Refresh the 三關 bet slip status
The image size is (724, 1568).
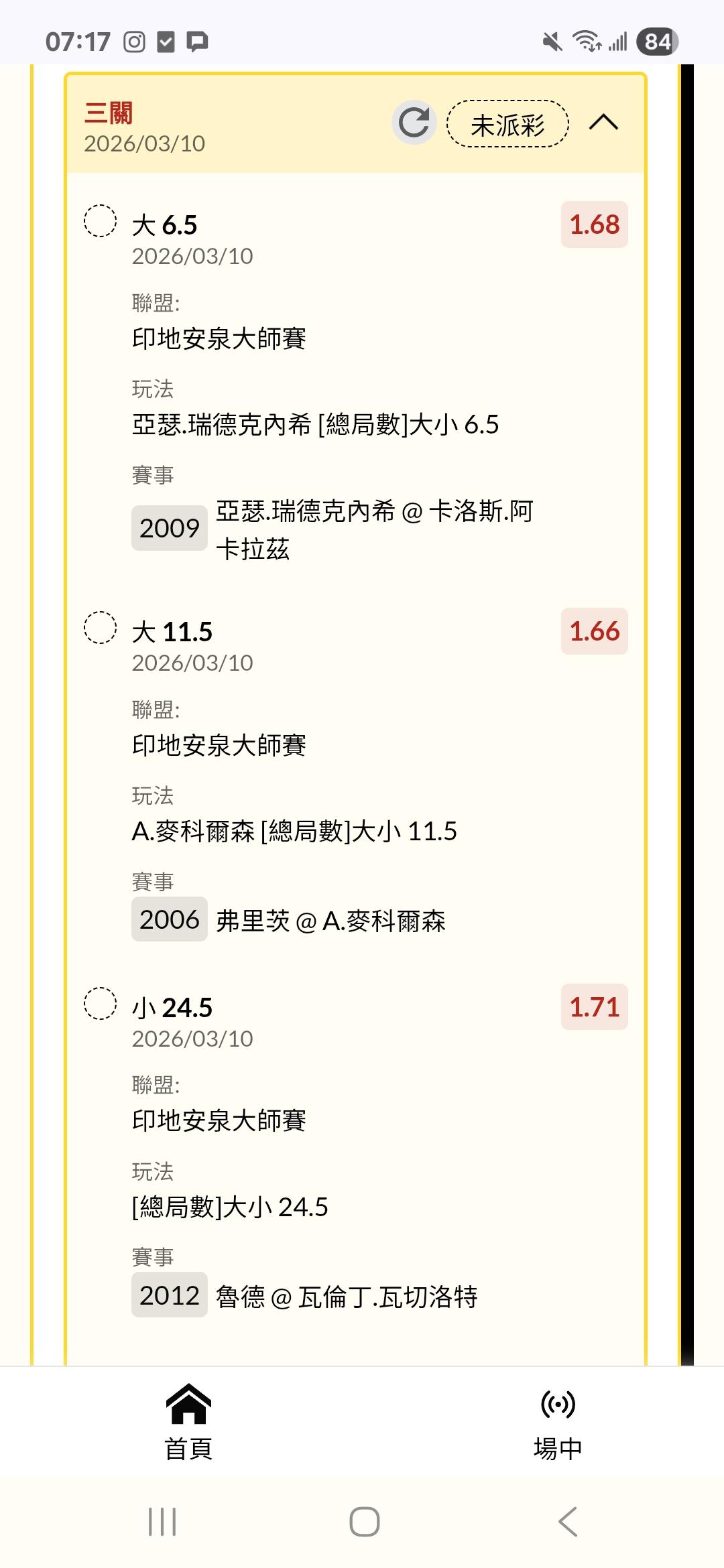(414, 123)
